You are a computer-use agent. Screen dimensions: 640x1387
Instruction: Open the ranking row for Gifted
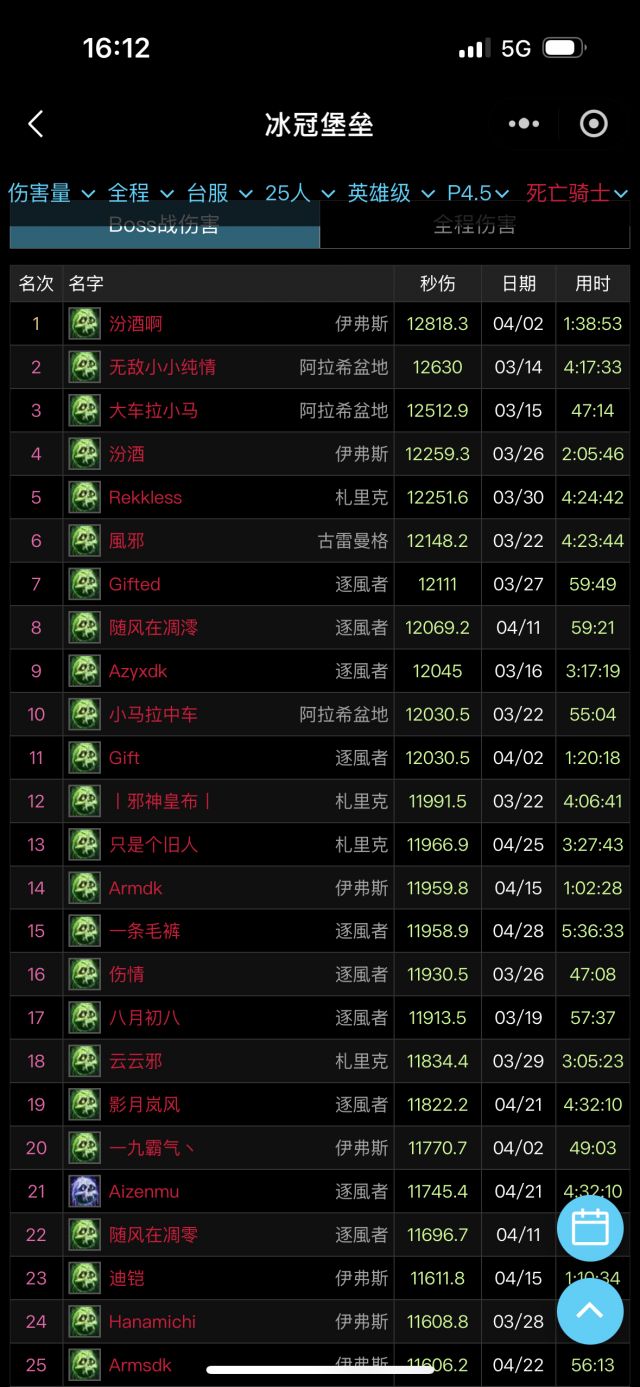click(135, 584)
